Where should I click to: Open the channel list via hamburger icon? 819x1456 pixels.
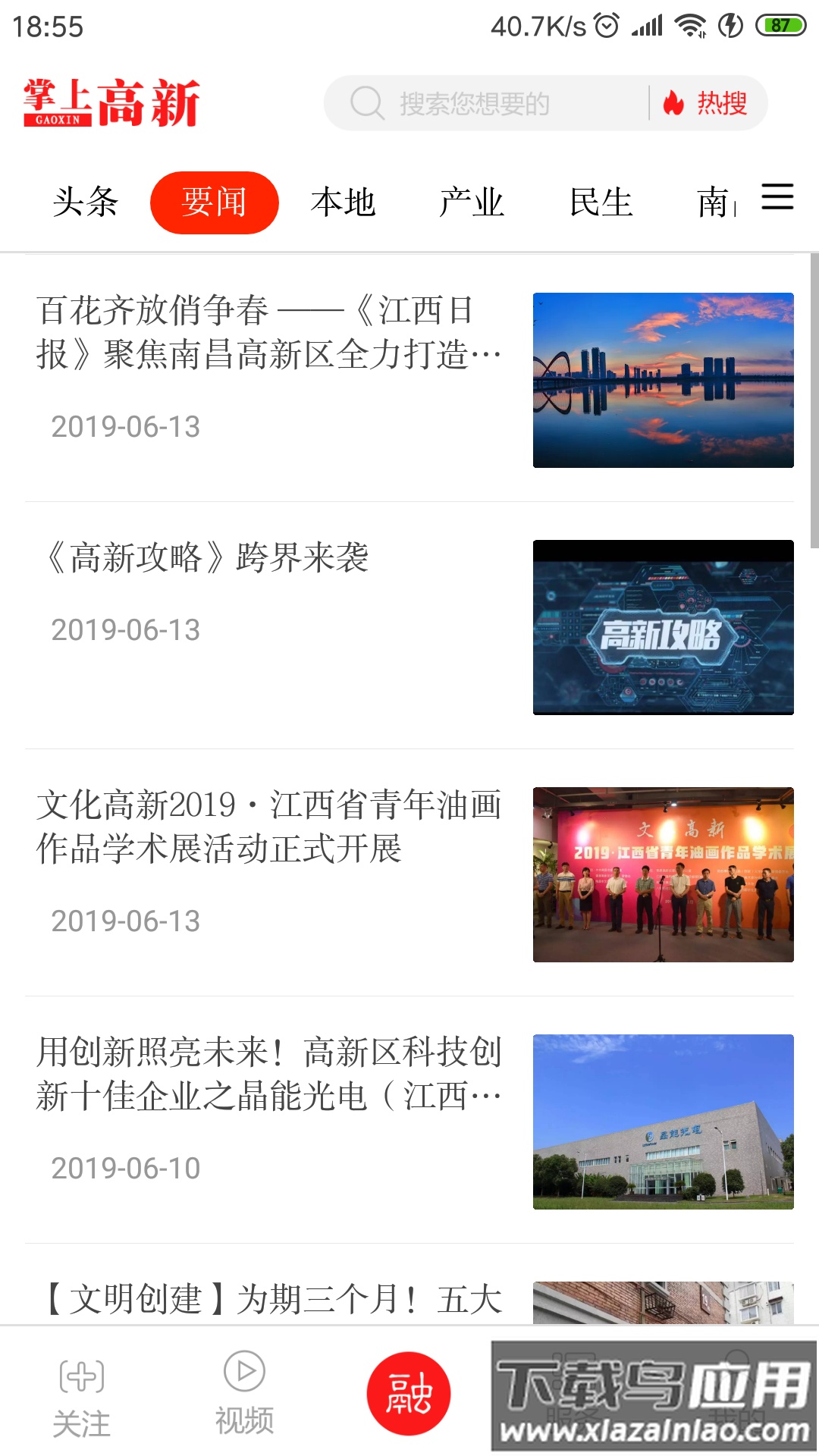(777, 200)
